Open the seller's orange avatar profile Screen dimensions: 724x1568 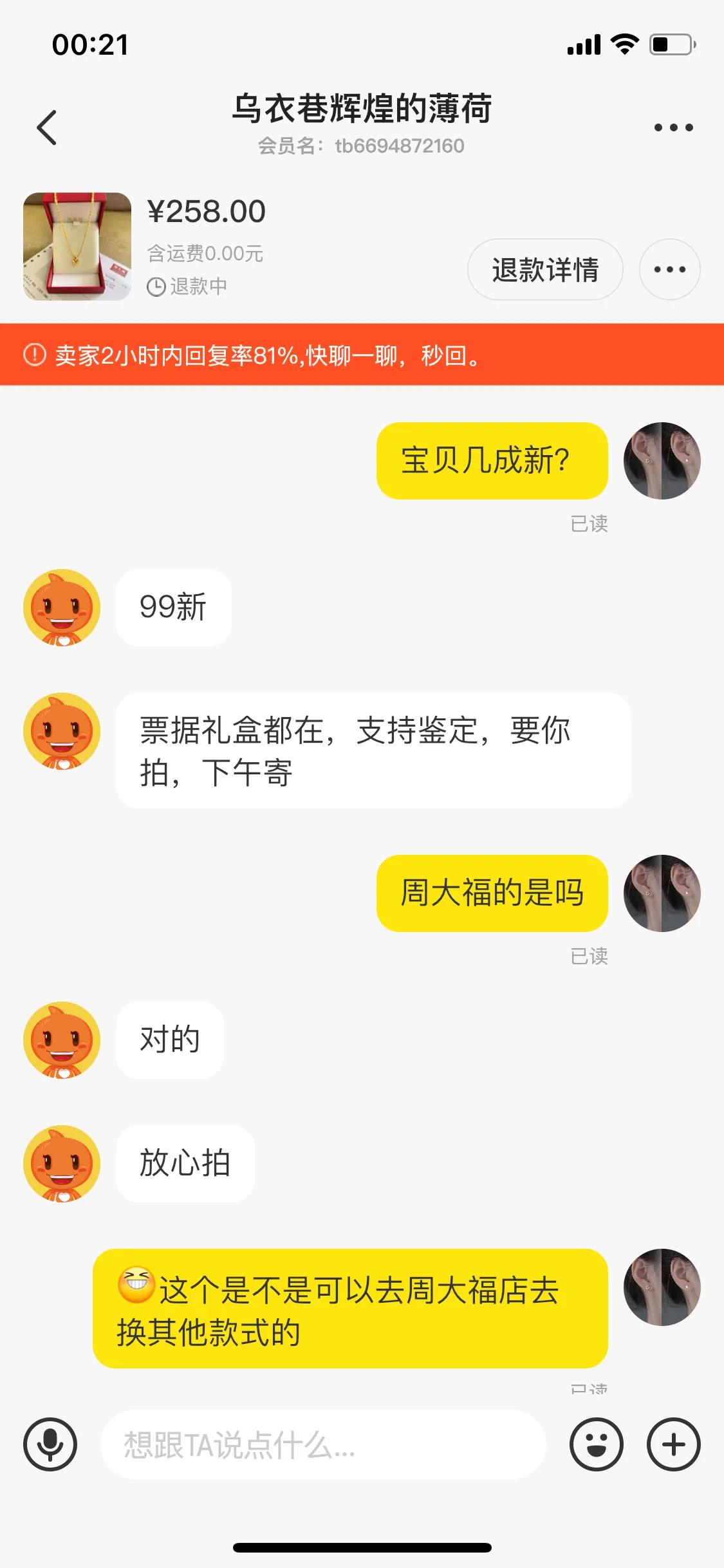(x=61, y=608)
